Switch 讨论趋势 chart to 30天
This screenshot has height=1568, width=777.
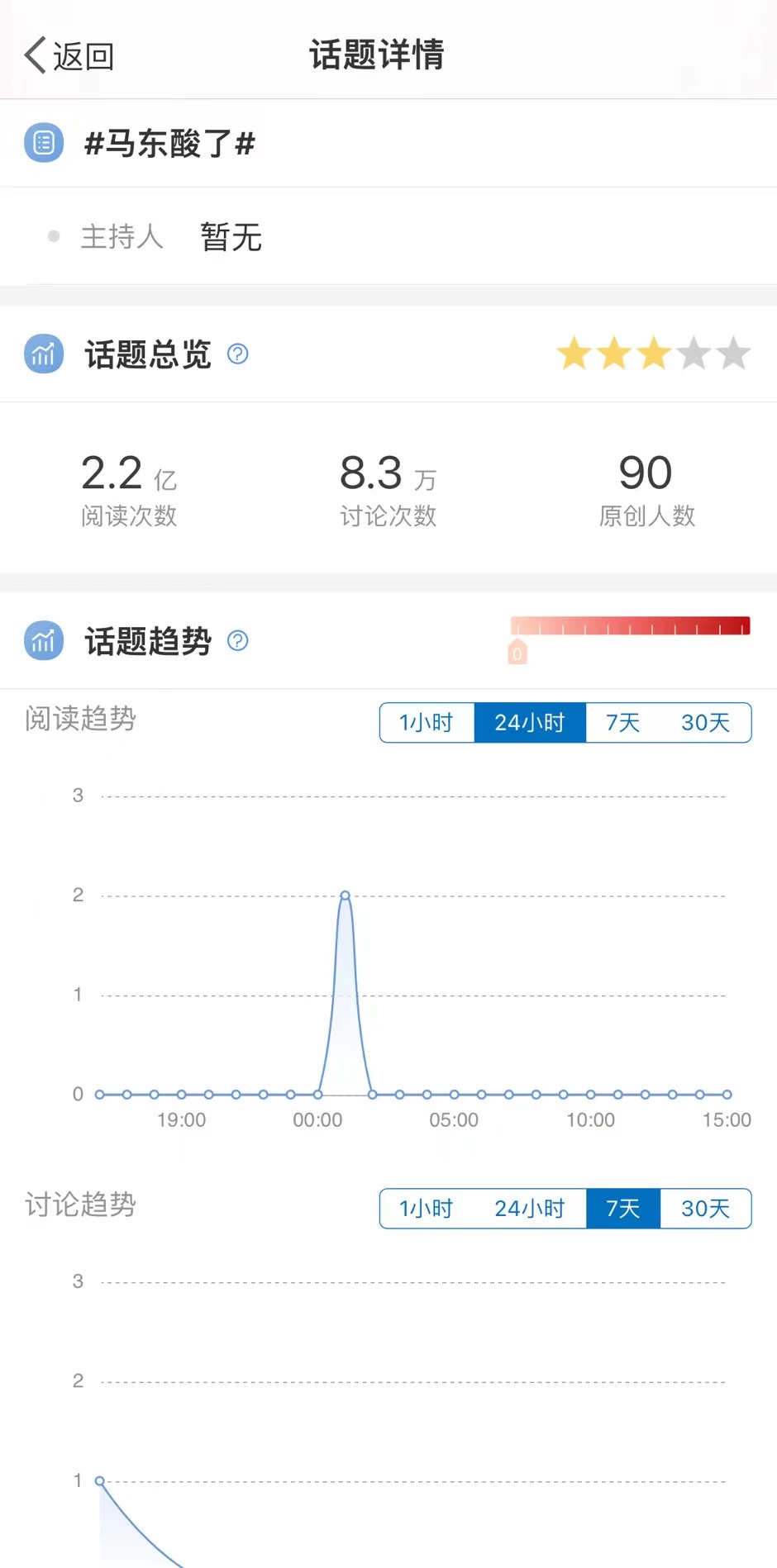click(705, 1209)
